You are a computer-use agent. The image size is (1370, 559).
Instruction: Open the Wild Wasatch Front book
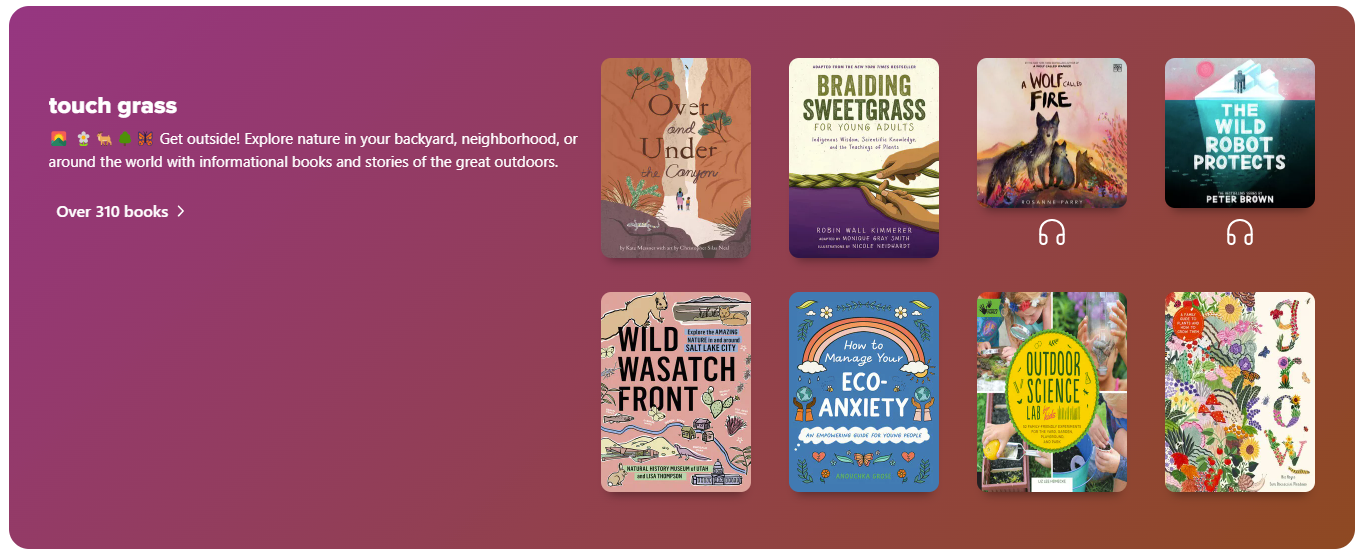pyautogui.click(x=675, y=392)
